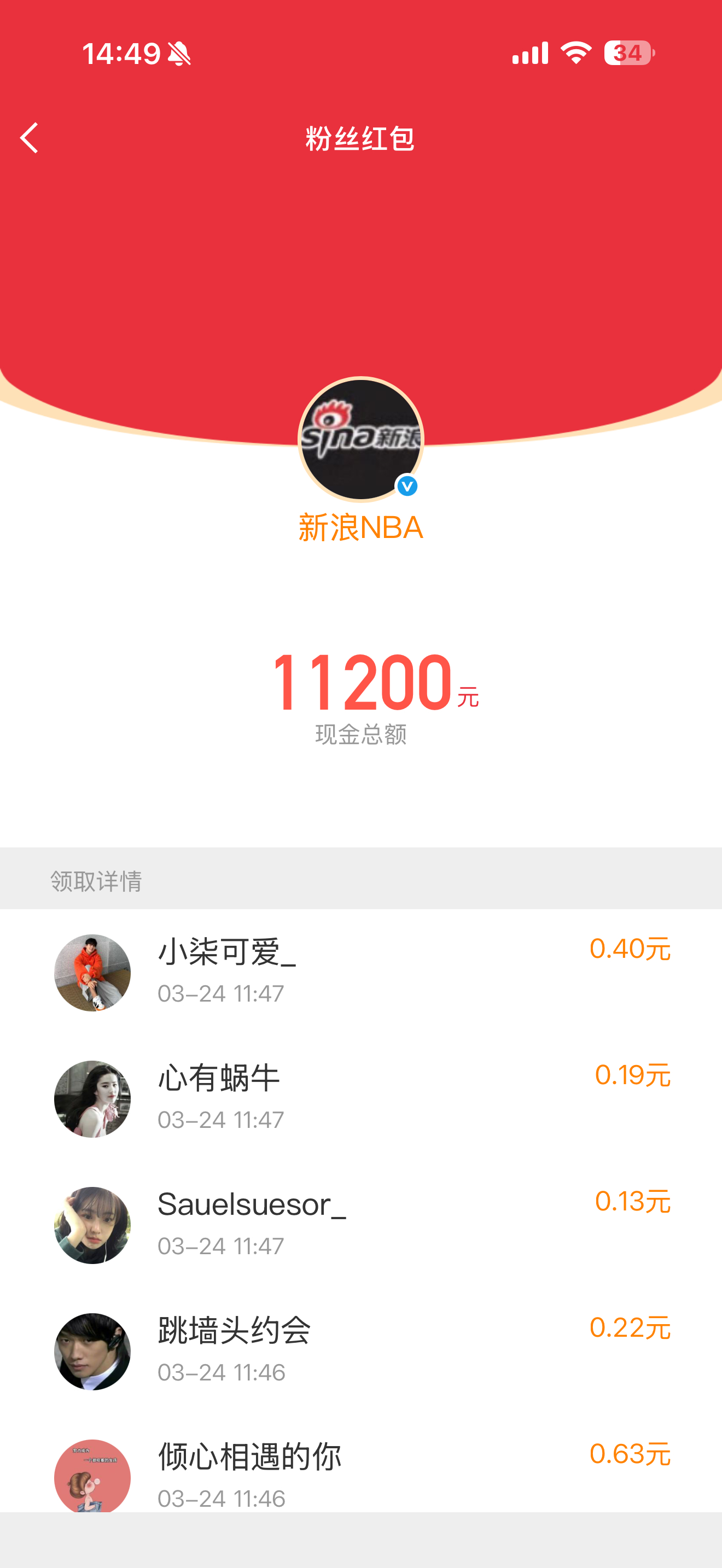
Task: Select the Sauelsuesor_ recipient entry
Action: pyautogui.click(x=361, y=1225)
